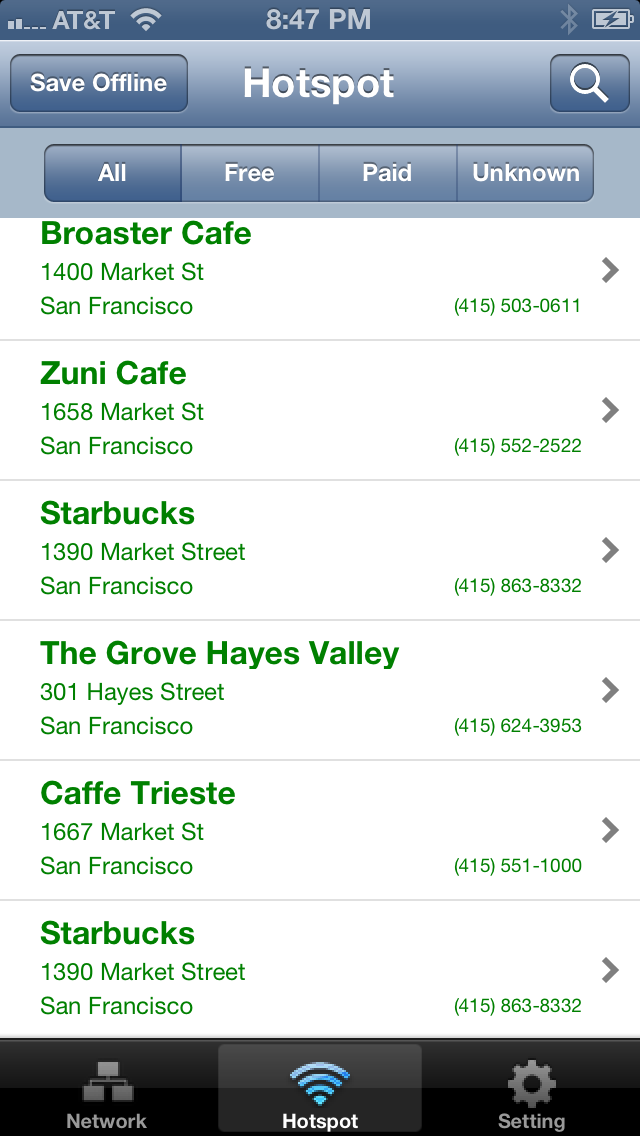Image resolution: width=640 pixels, height=1136 pixels.
Task: Tap the Save Offline button
Action: [99, 83]
